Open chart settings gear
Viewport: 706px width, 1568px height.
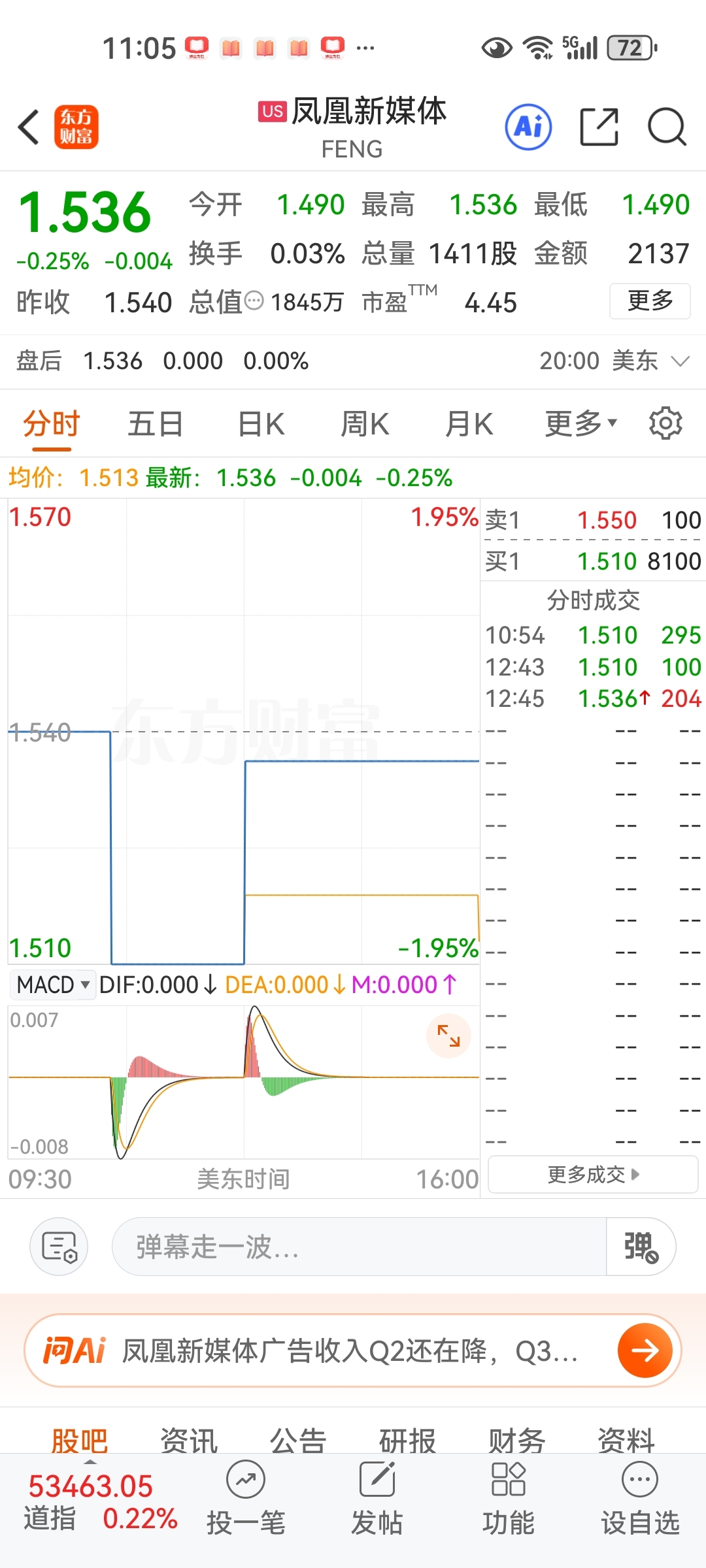tap(665, 423)
